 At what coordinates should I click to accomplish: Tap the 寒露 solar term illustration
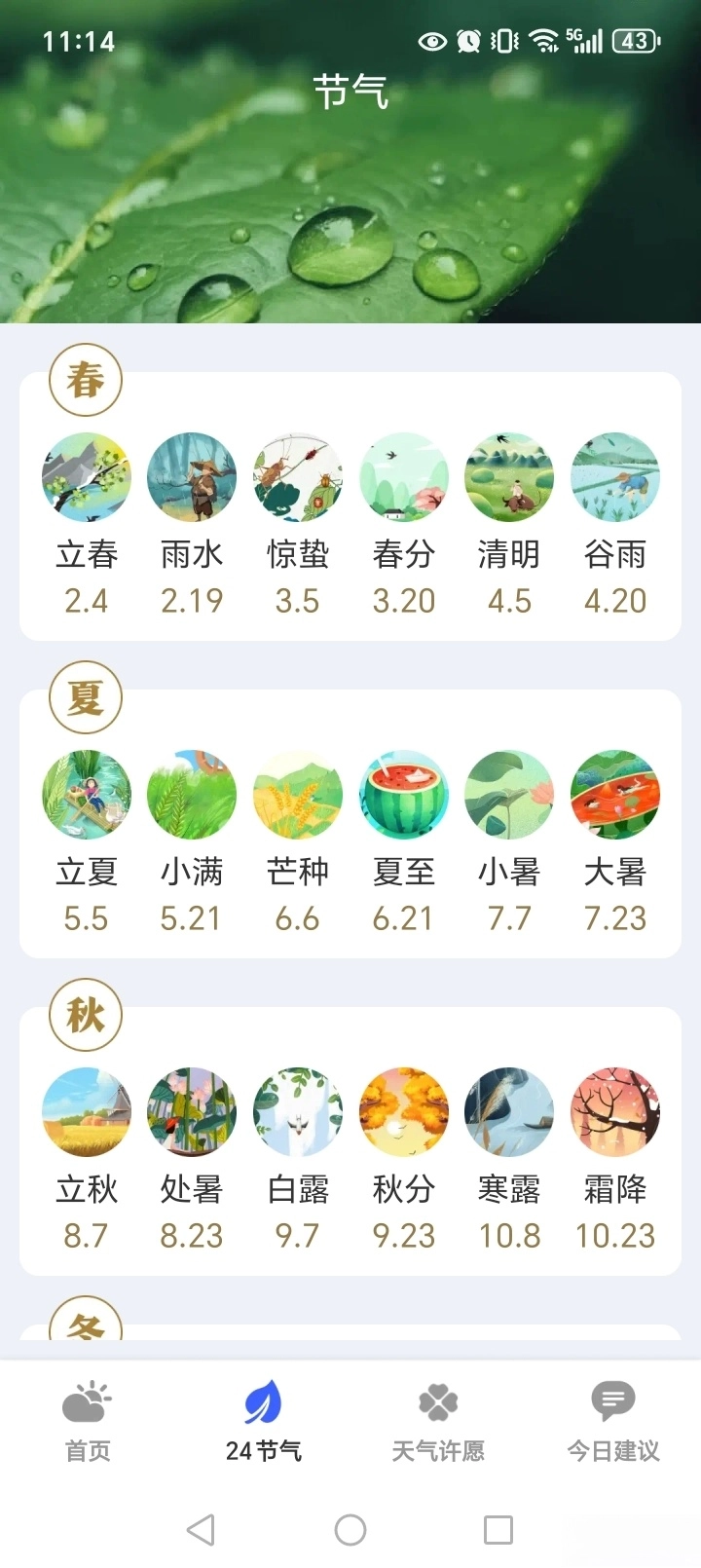click(509, 1111)
